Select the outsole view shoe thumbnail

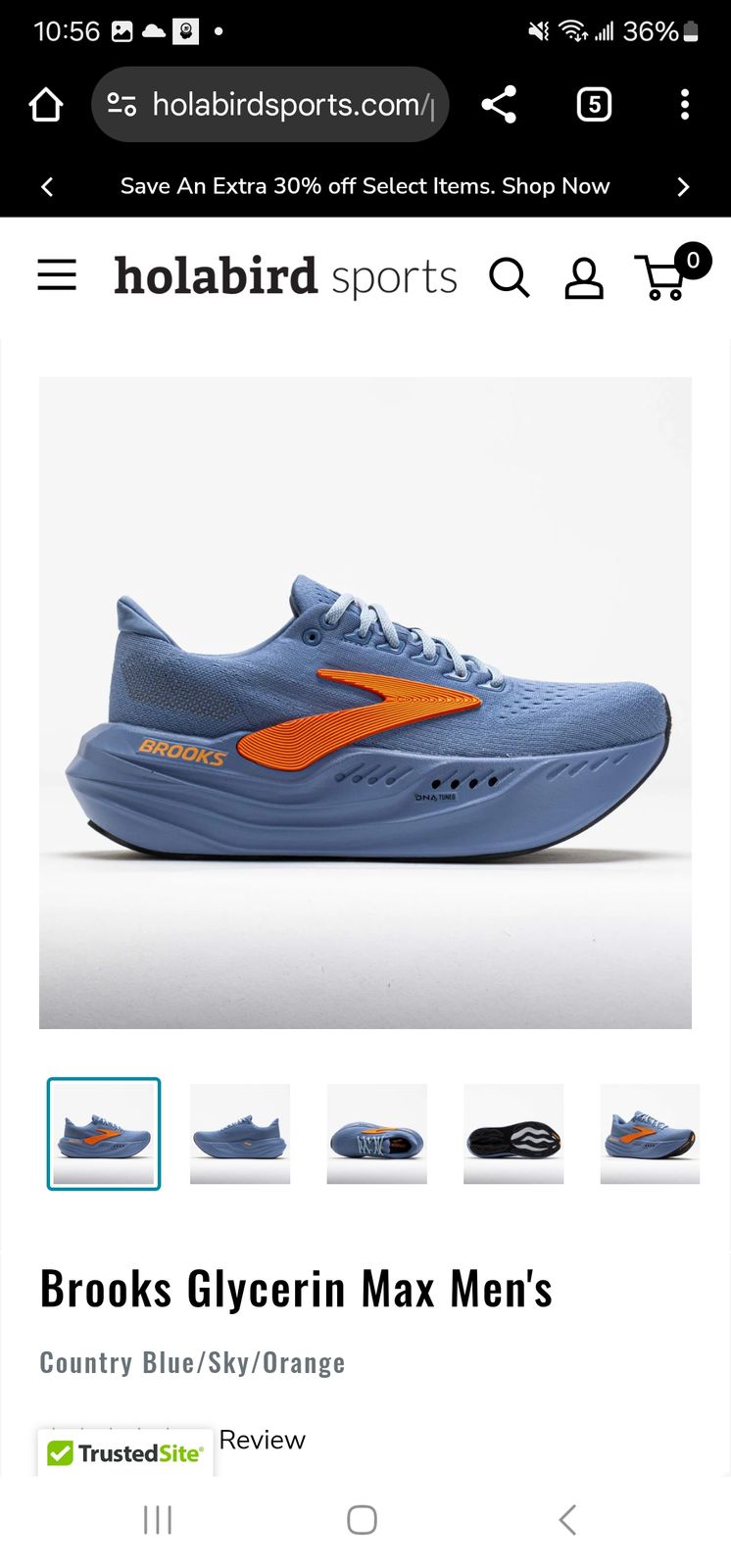click(x=513, y=1134)
